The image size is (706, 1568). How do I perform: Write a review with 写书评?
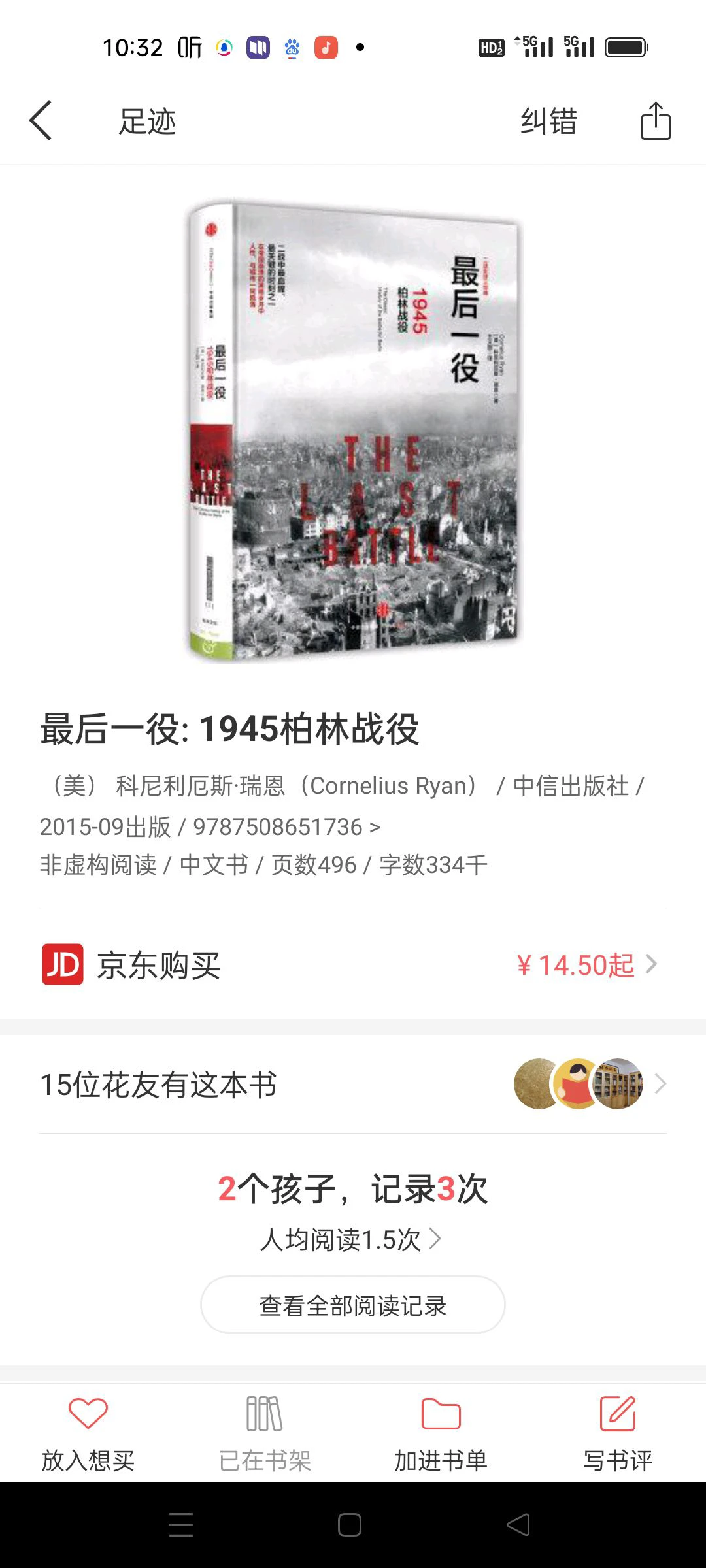click(618, 1431)
